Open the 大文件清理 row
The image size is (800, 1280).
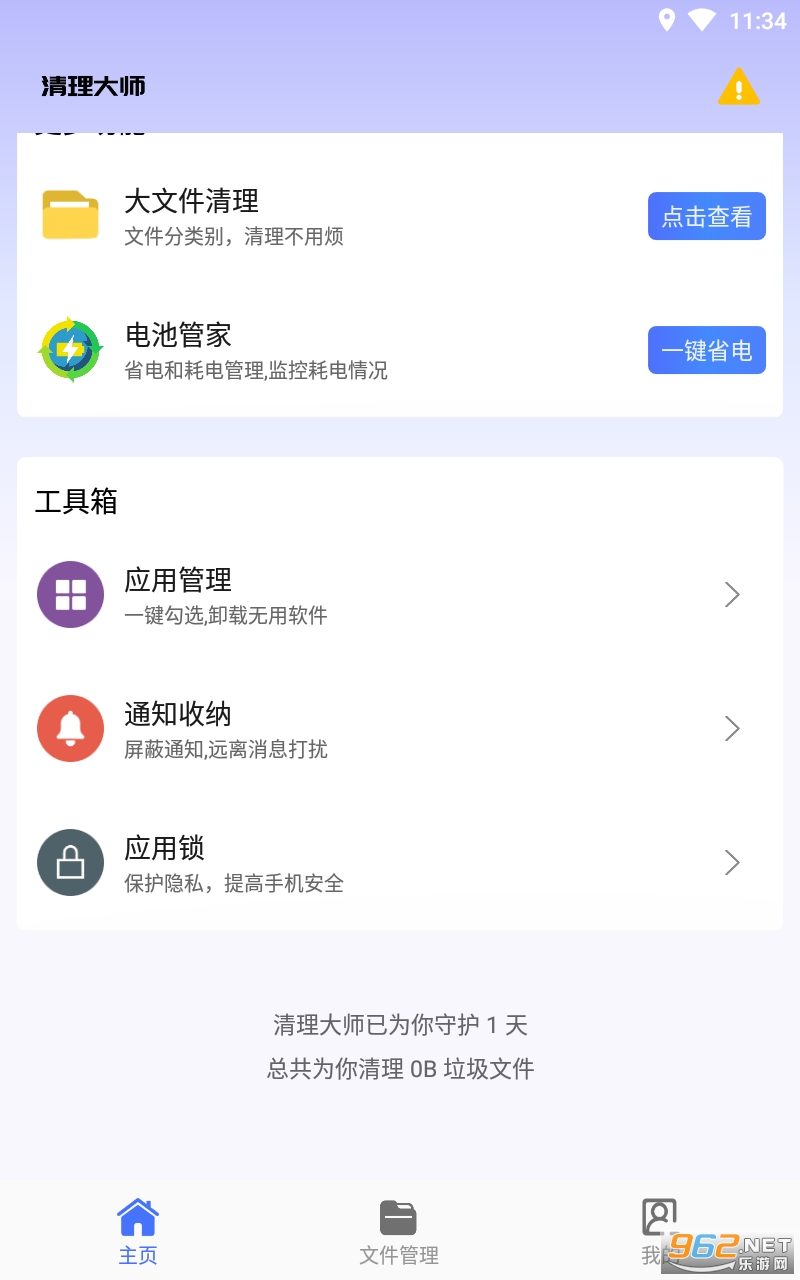pos(300,216)
